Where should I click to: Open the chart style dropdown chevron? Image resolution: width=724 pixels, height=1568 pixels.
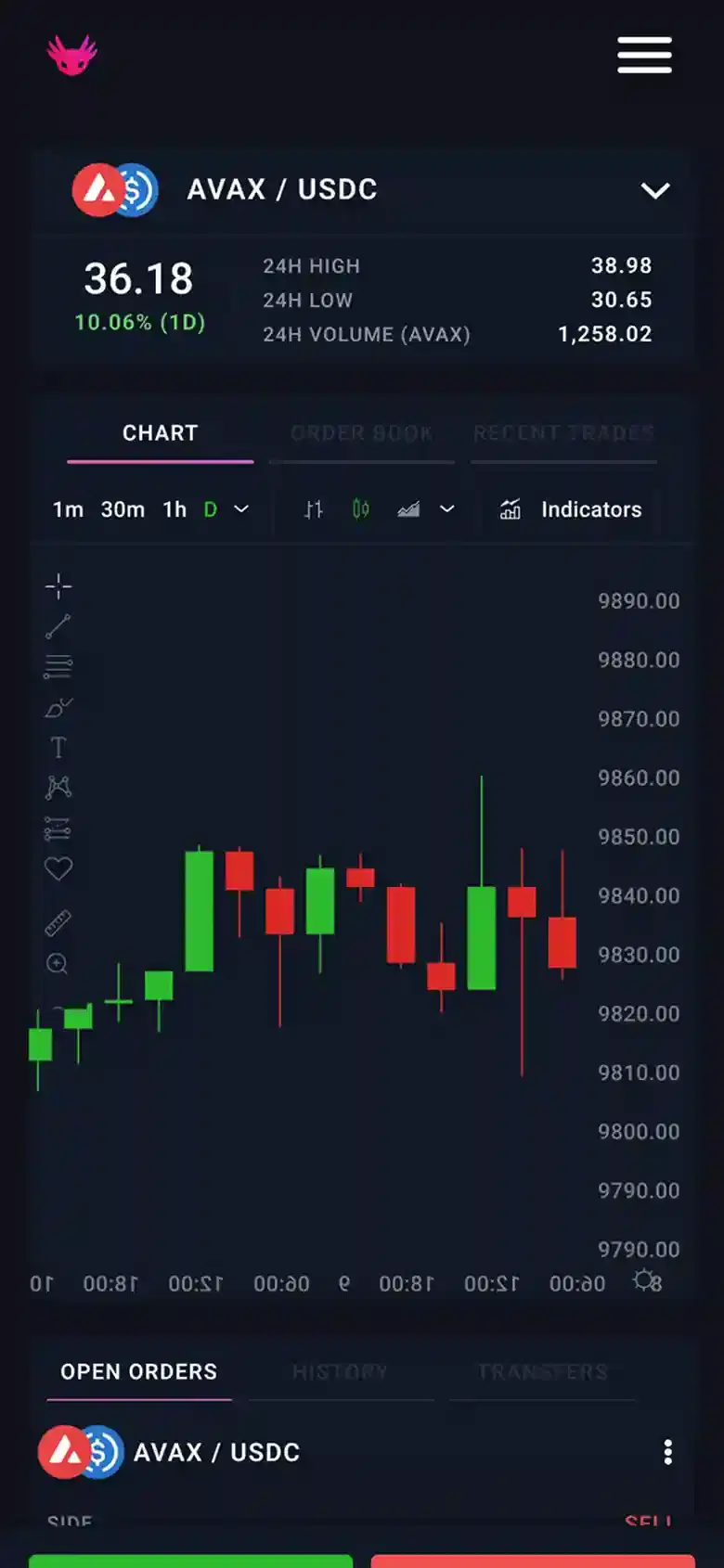click(446, 508)
